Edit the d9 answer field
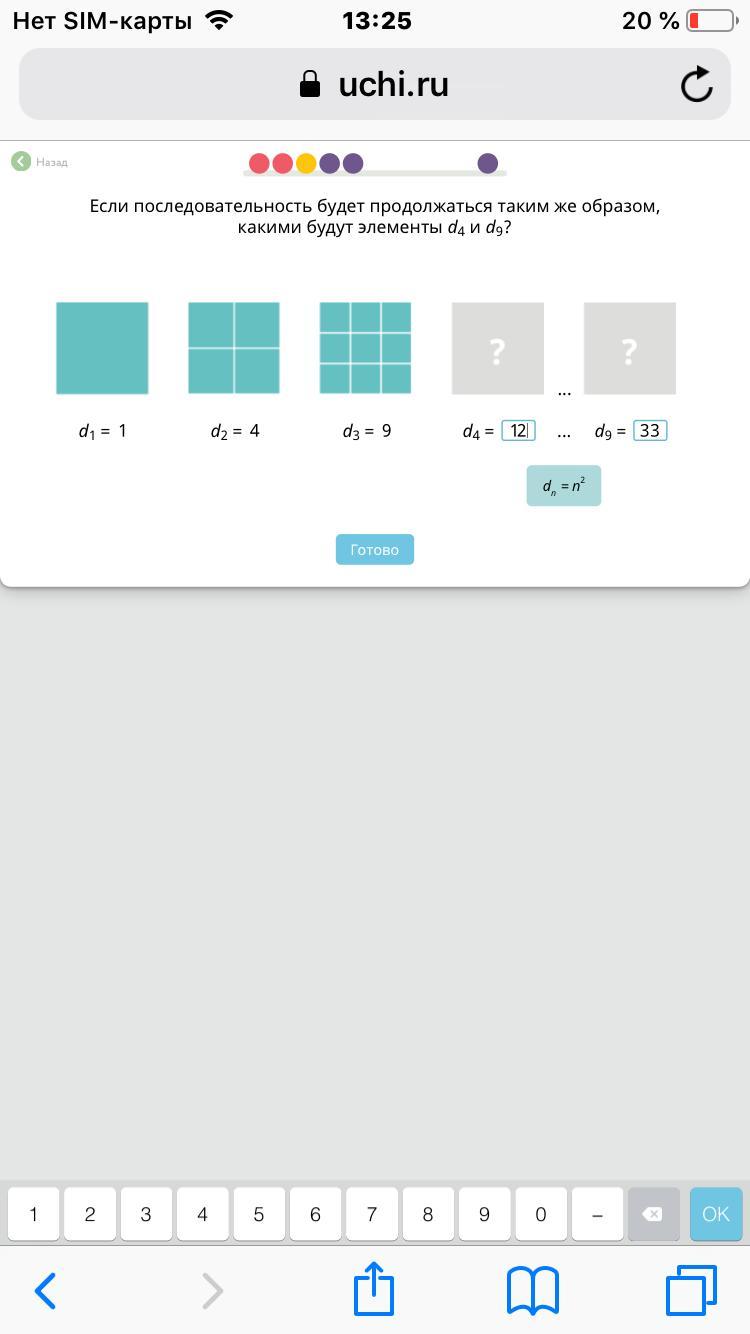750x1334 pixels. 650,431
